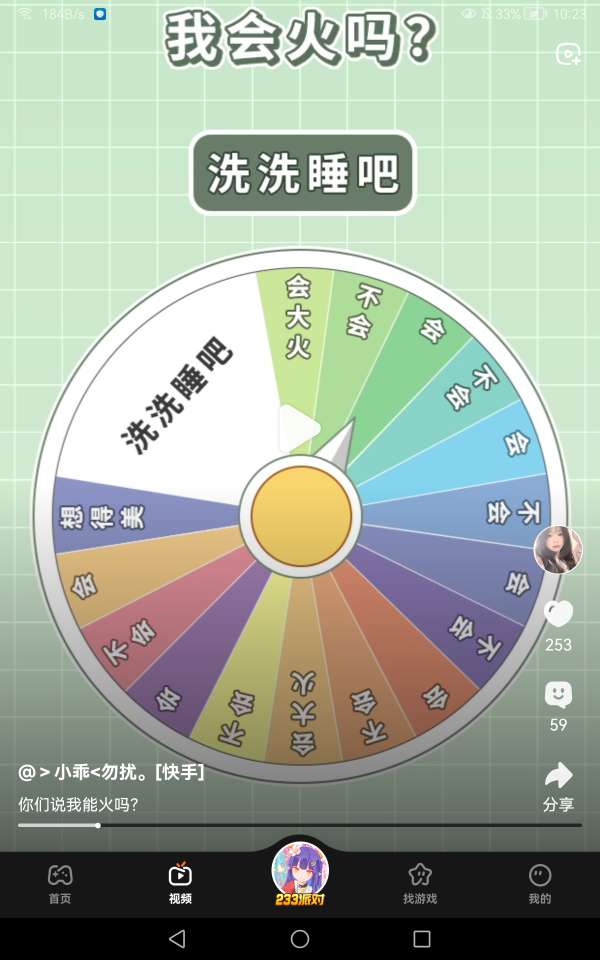This screenshot has width=600, height=960.
Task: Tap the play button on the video
Action: [x=298, y=428]
